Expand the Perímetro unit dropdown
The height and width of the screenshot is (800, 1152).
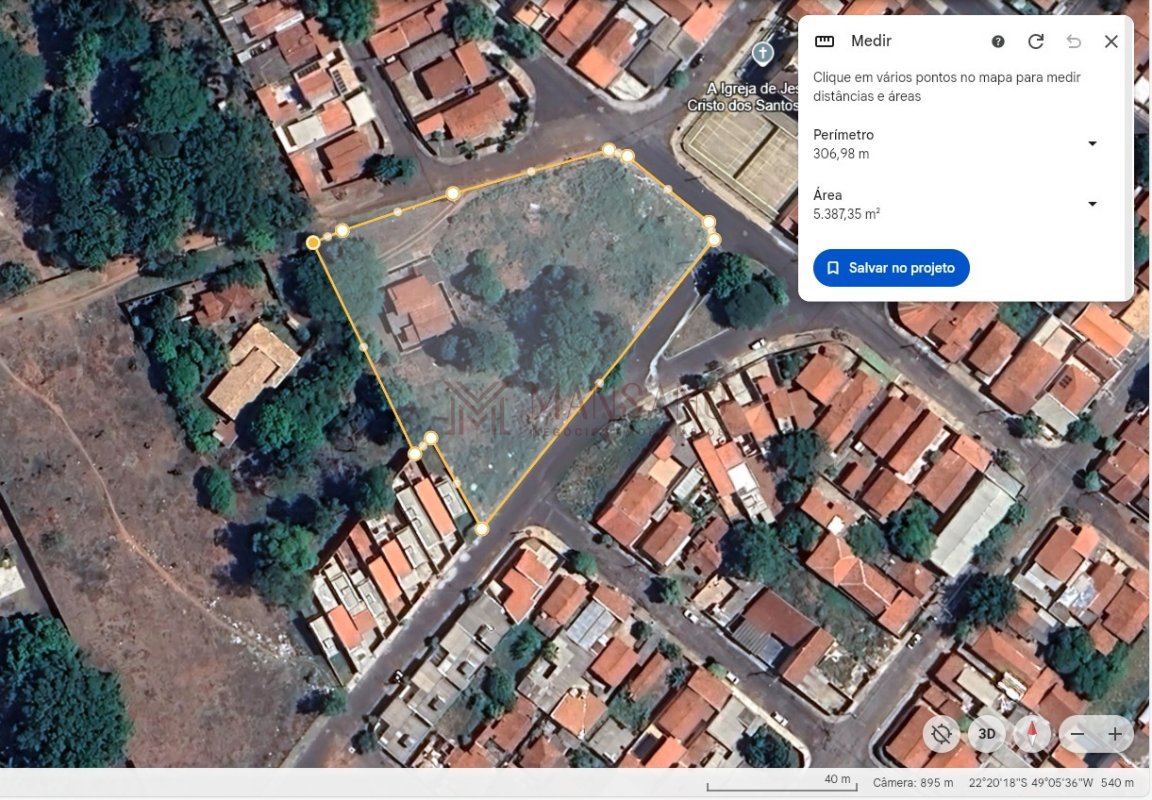[x=1092, y=144]
